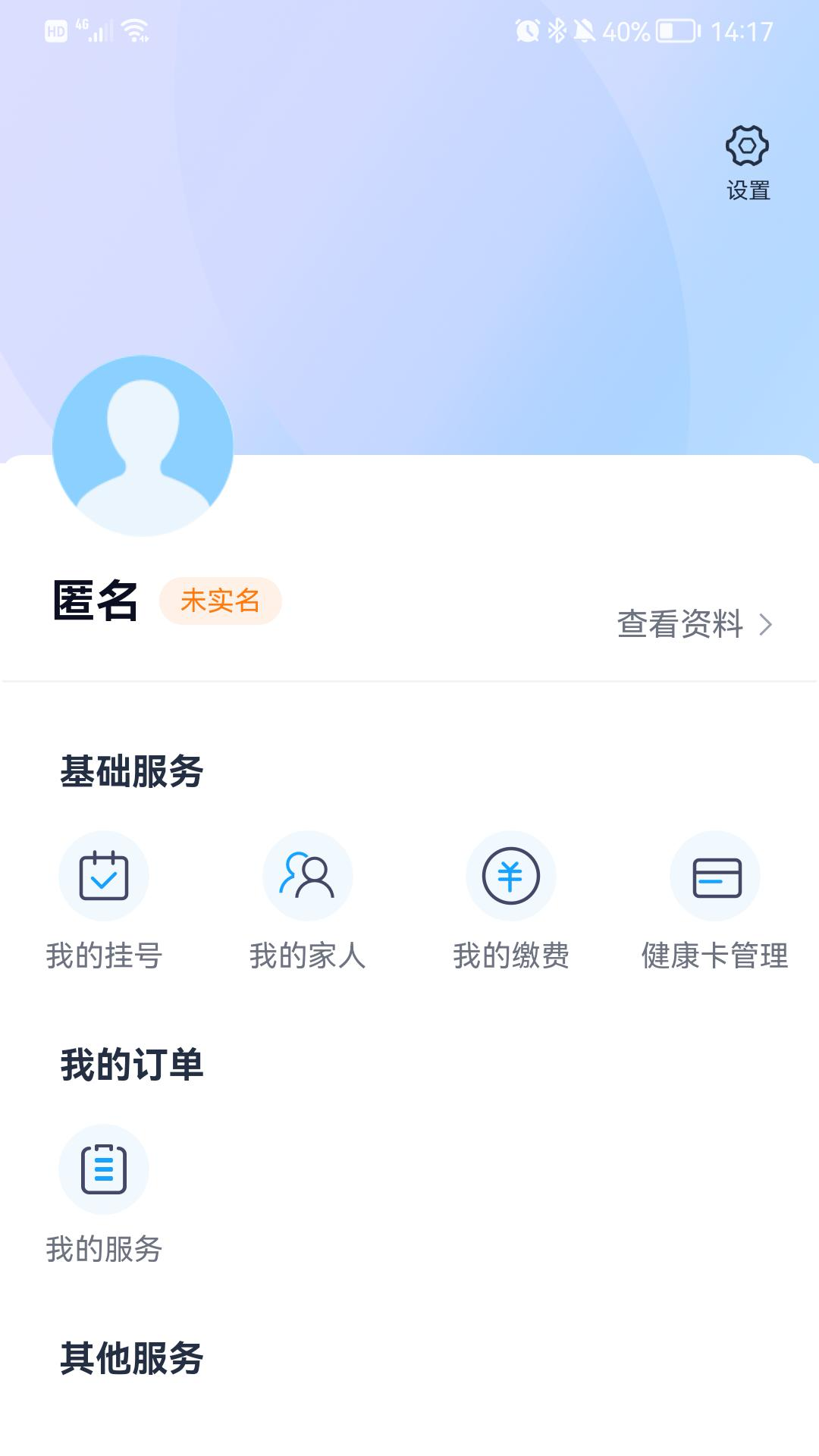
Task: Tap the 未实名 verification badge
Action: (x=220, y=601)
